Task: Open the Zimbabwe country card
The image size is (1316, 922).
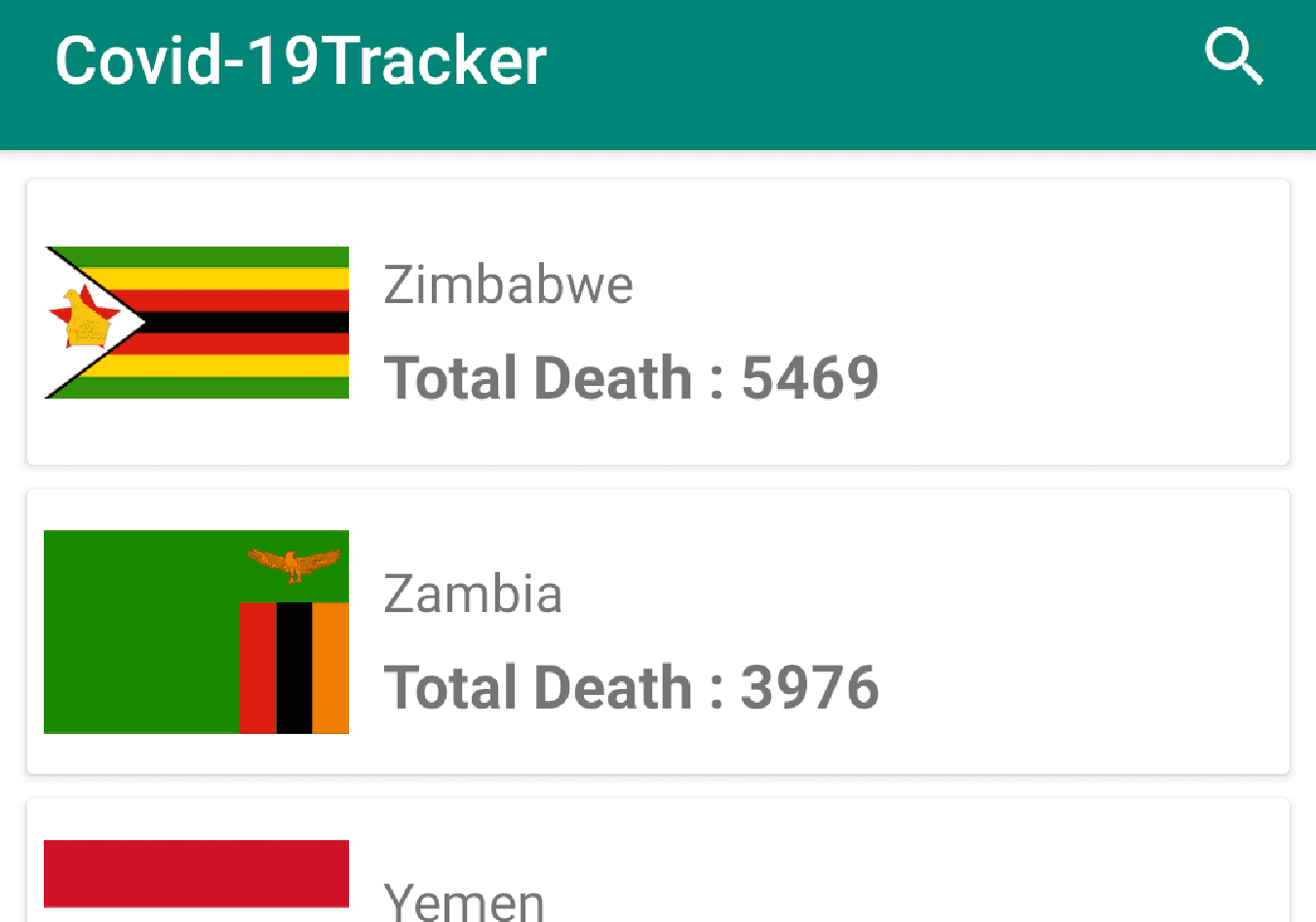Action: click(x=658, y=323)
